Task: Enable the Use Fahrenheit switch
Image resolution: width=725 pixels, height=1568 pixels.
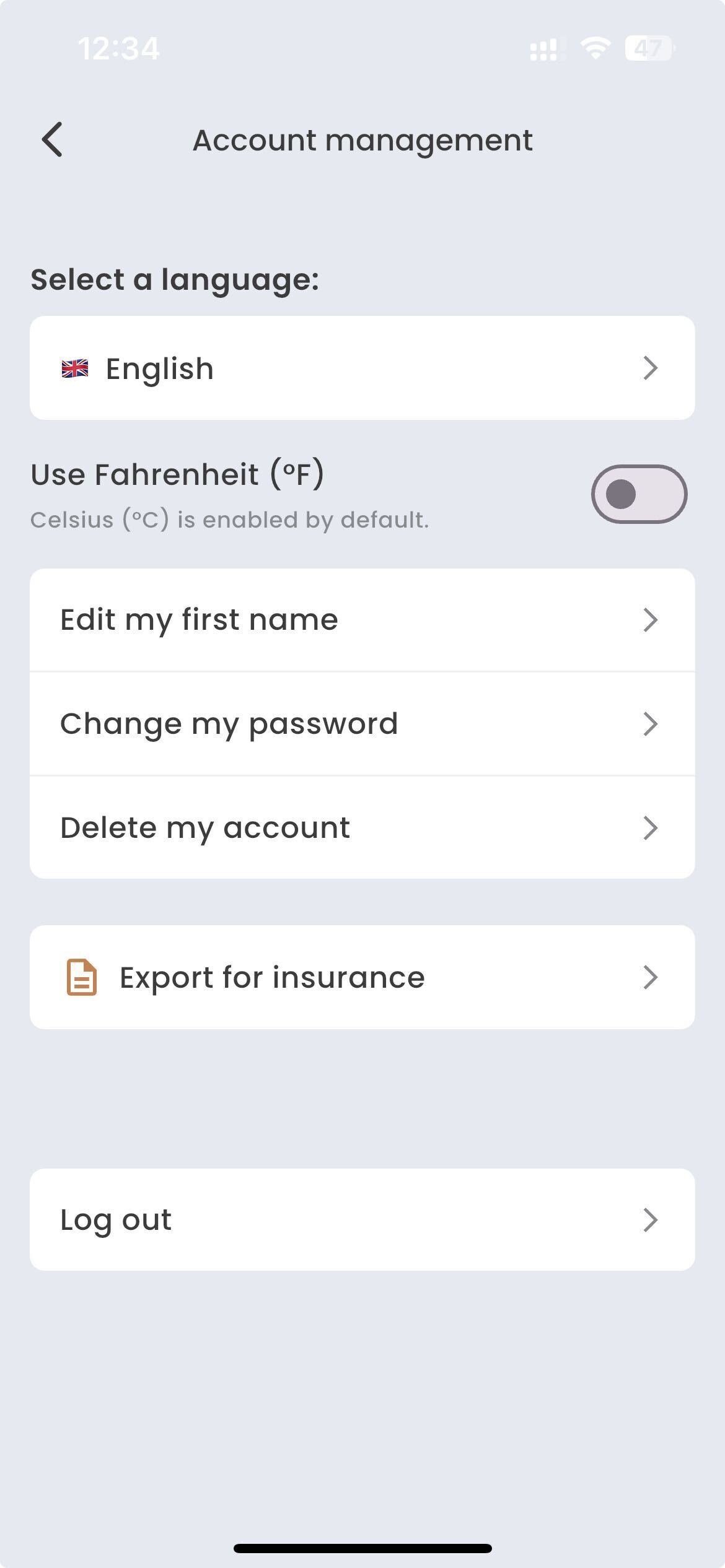Action: [639, 494]
